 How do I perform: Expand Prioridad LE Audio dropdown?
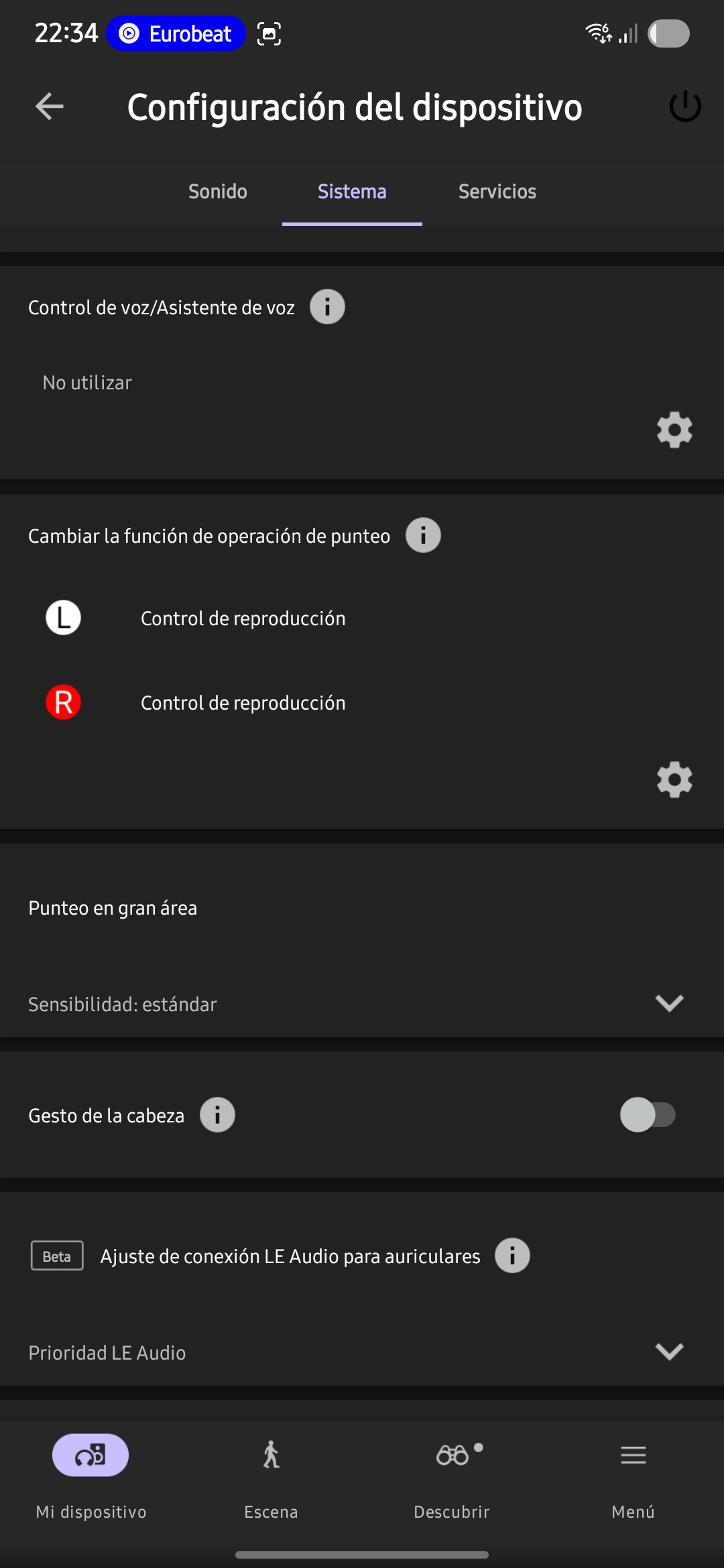click(362, 1352)
